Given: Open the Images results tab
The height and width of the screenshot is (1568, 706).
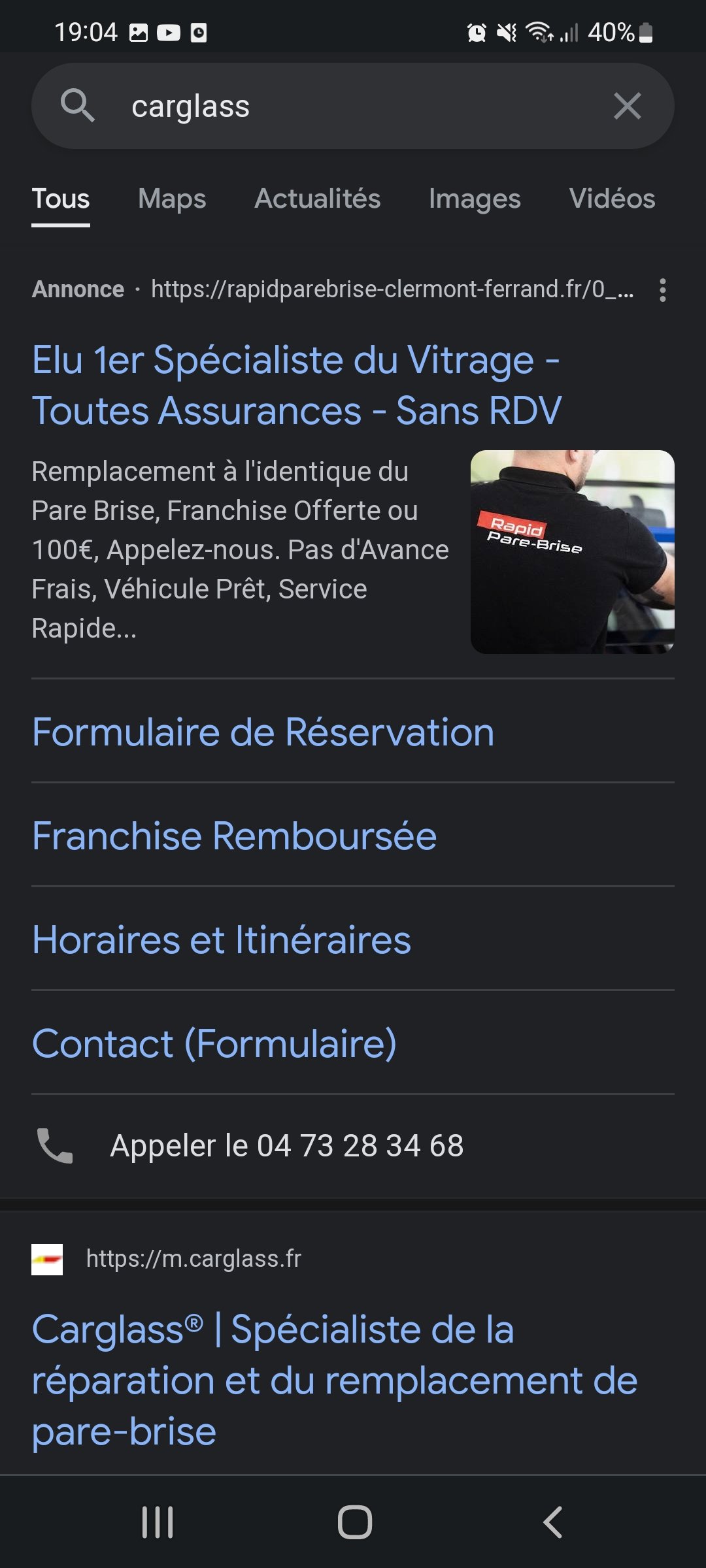Looking at the screenshot, I should click(x=475, y=199).
